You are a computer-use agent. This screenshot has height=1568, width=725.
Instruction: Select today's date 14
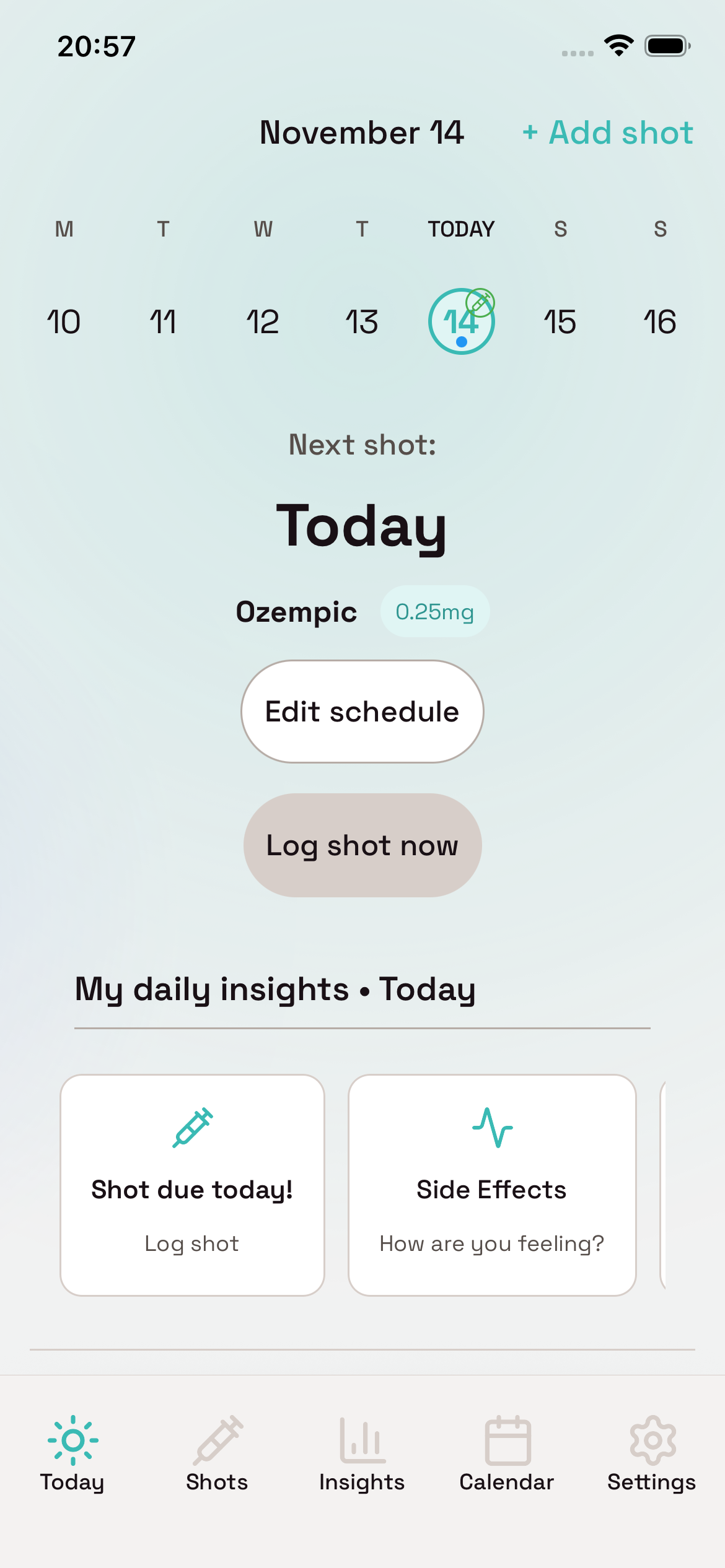(461, 322)
